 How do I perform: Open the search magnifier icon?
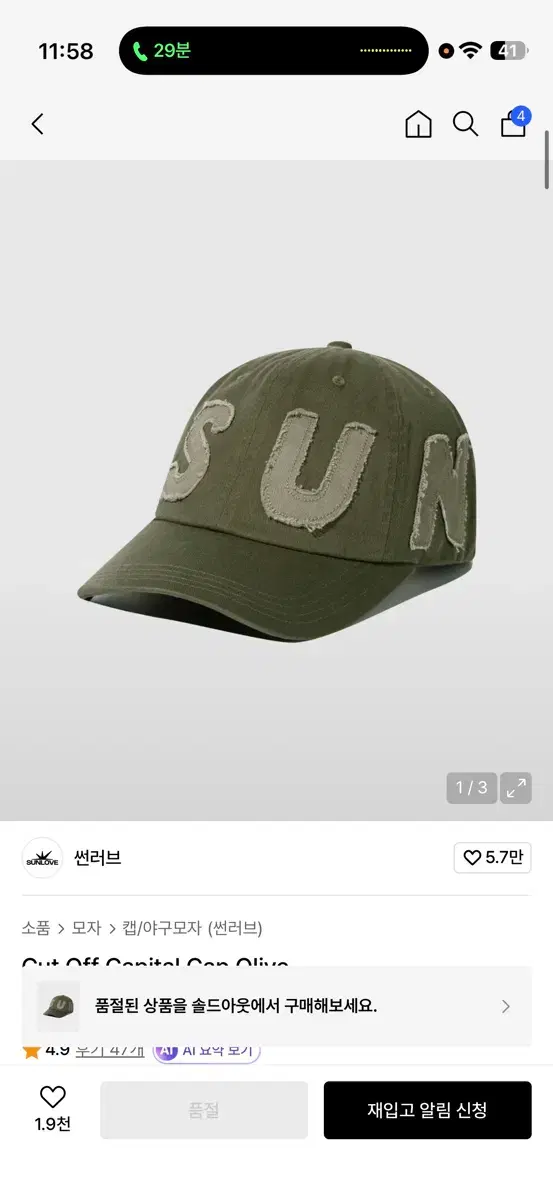[466, 124]
